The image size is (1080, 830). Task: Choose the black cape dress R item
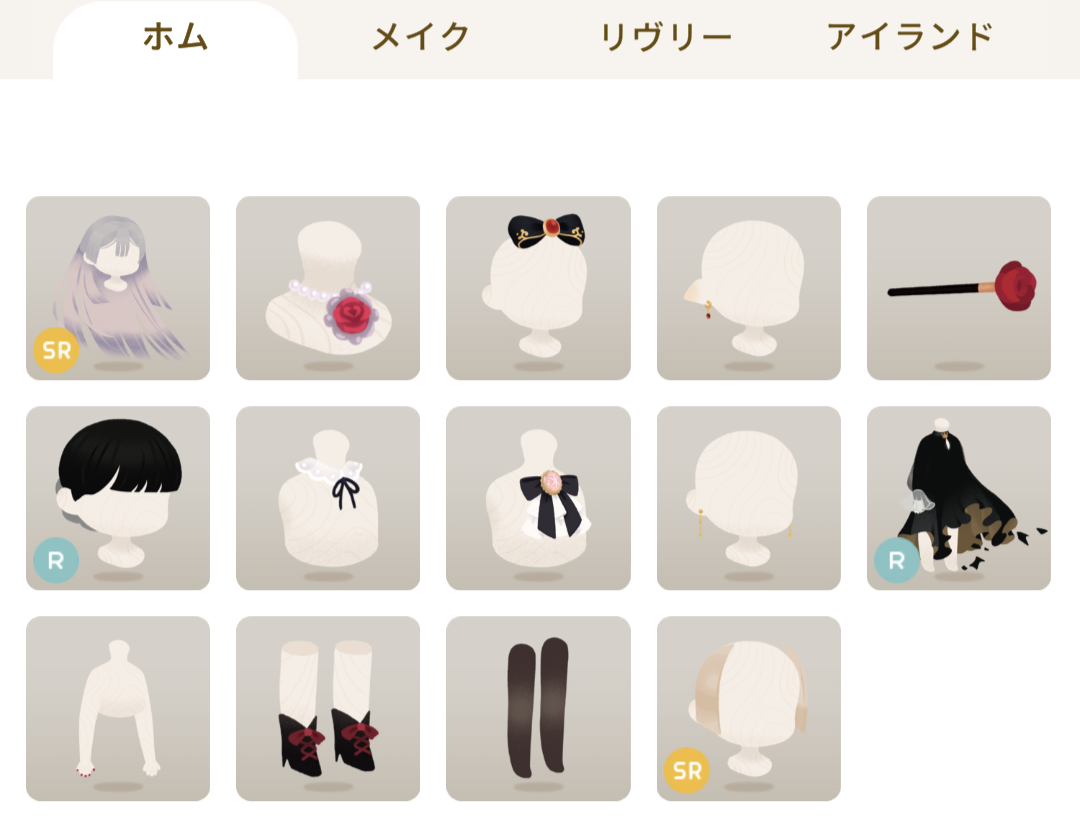[x=958, y=498]
